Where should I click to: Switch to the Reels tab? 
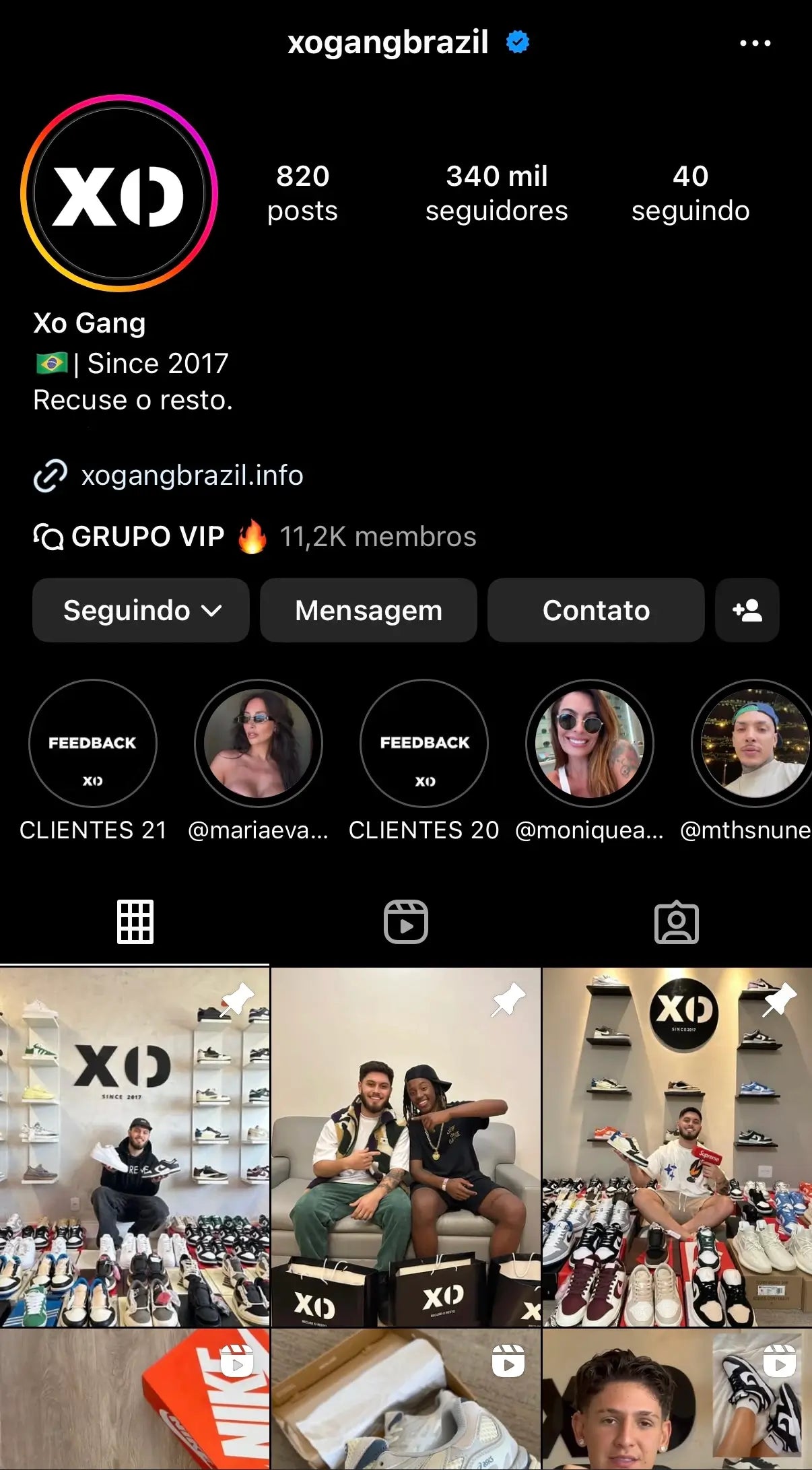(406, 922)
